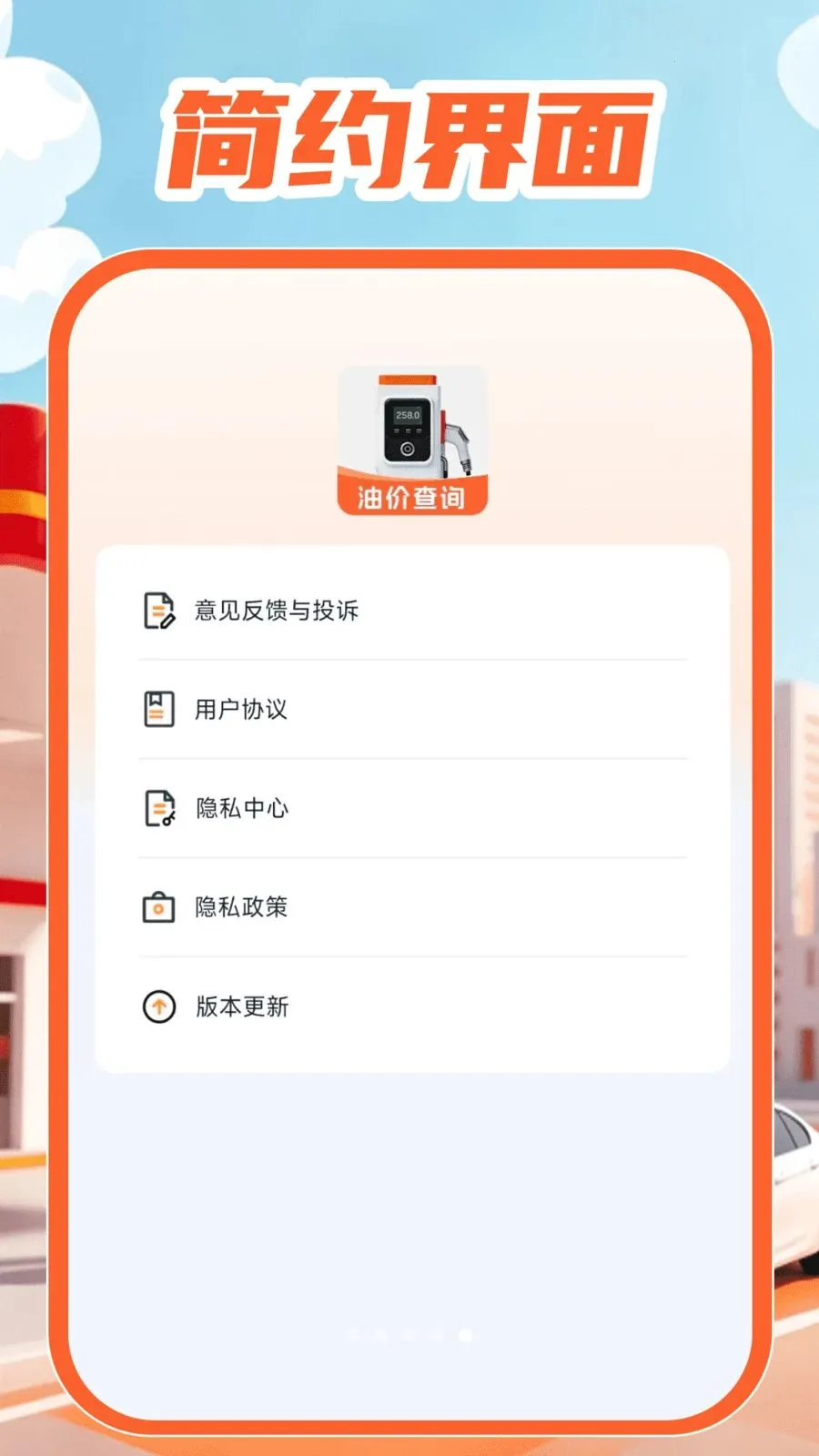Tap the fourth page indicator dot
Viewport: 819px width, 1456px height.
[x=437, y=1335]
